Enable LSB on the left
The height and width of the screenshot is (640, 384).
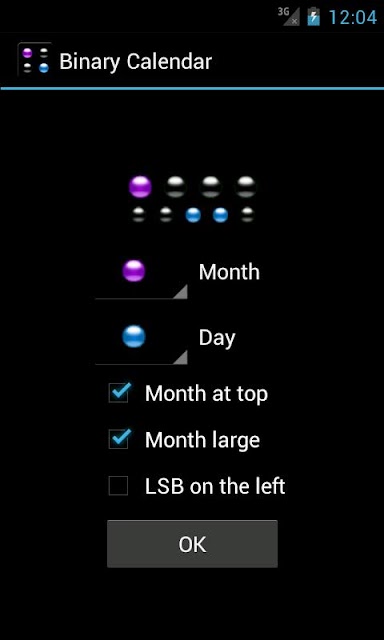point(118,486)
